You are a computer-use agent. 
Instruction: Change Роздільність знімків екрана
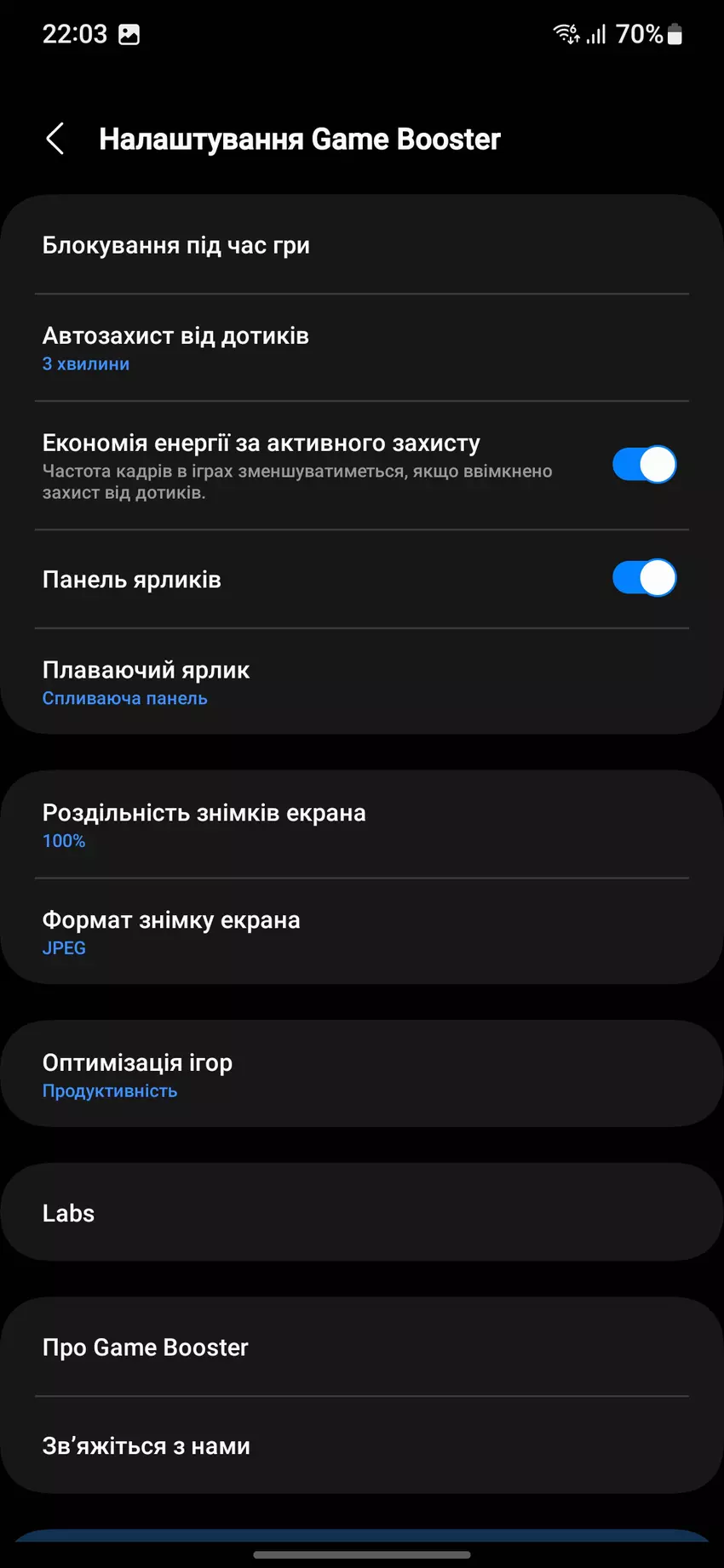361,824
